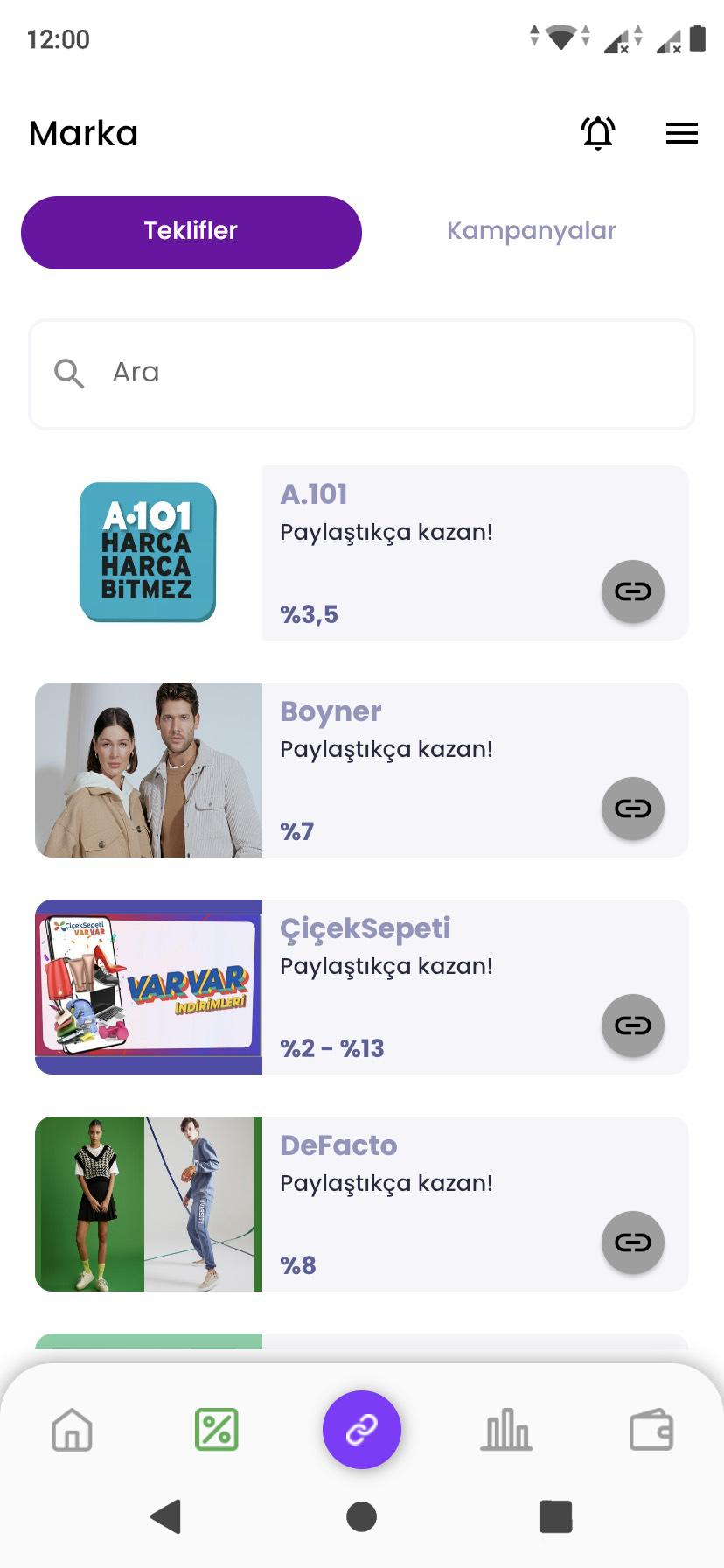Open the notifications bell
The height and width of the screenshot is (1568, 724).
(598, 133)
